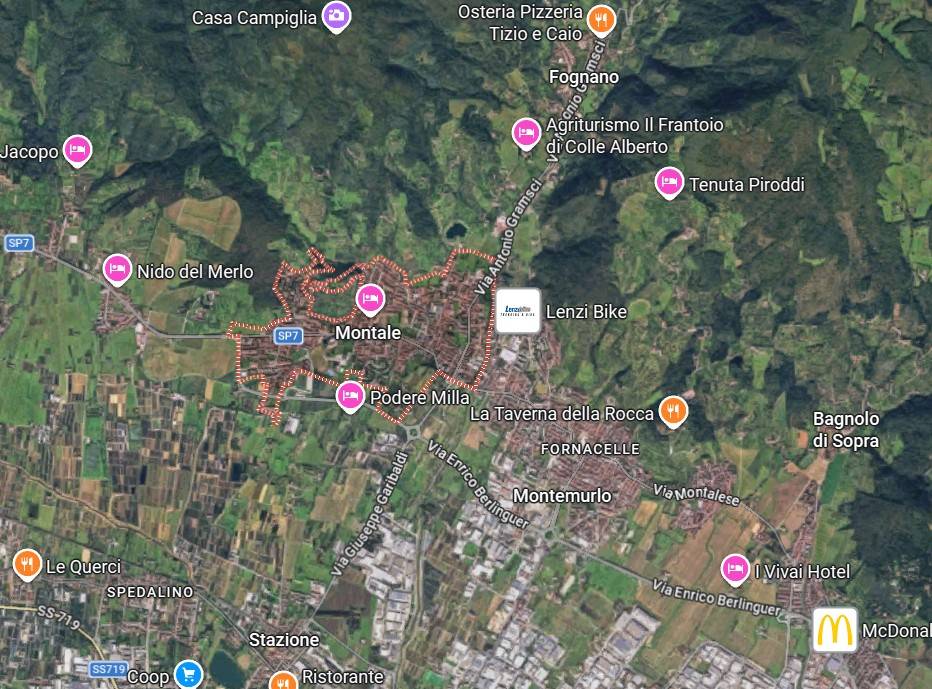Tap the La Taverna della Rocca restaurant pin
This screenshot has width=932, height=689.
(673, 410)
